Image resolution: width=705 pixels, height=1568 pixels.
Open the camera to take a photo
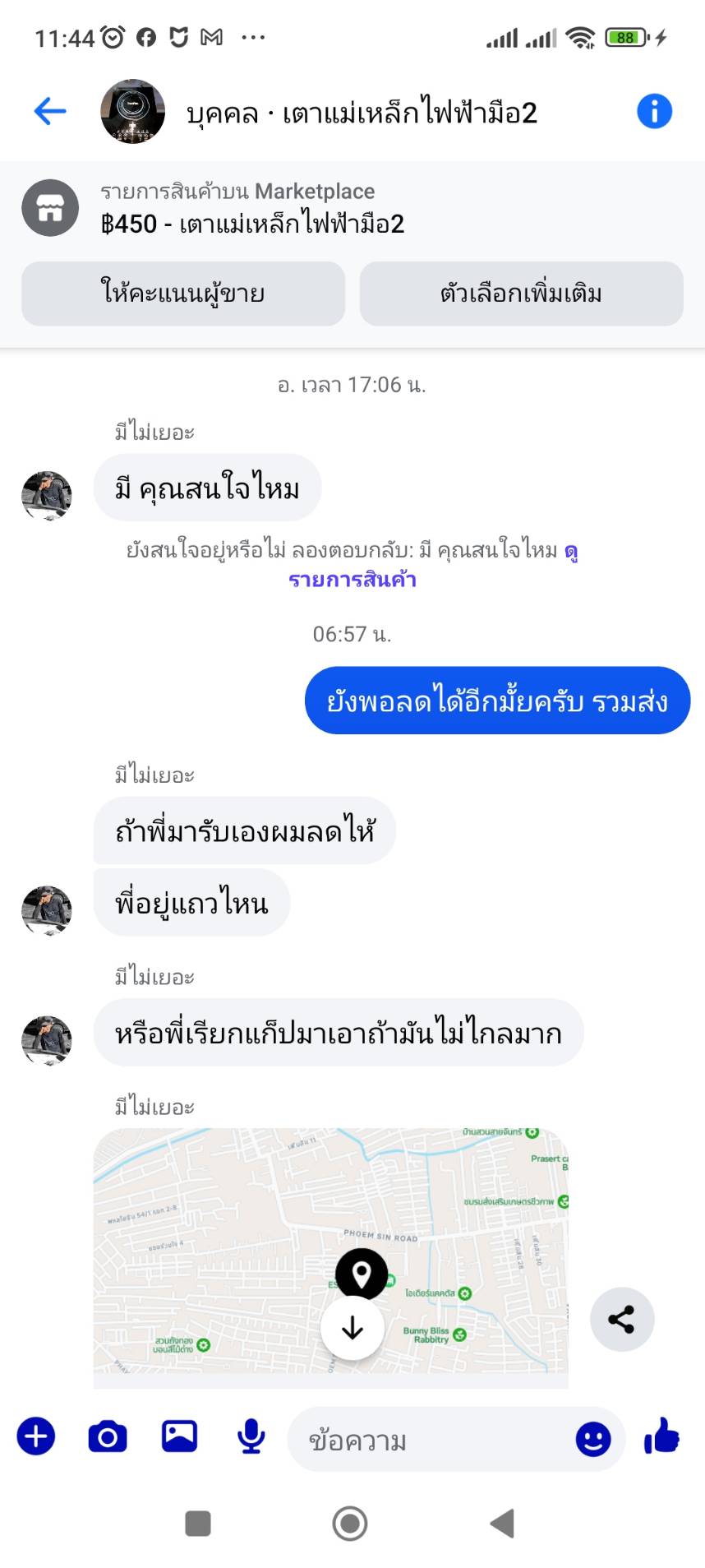[108, 1437]
